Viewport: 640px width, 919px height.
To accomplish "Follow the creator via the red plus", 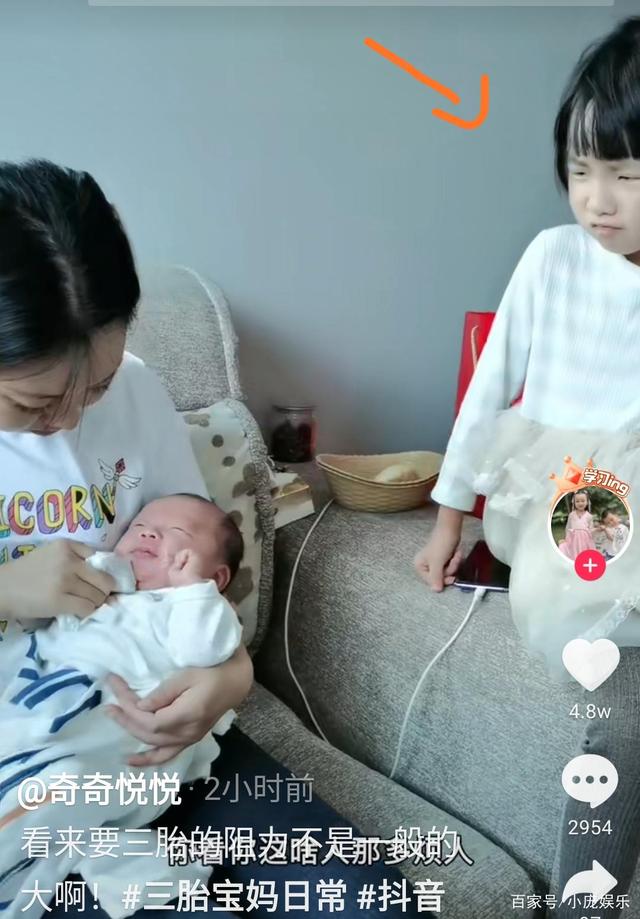I will coord(590,566).
